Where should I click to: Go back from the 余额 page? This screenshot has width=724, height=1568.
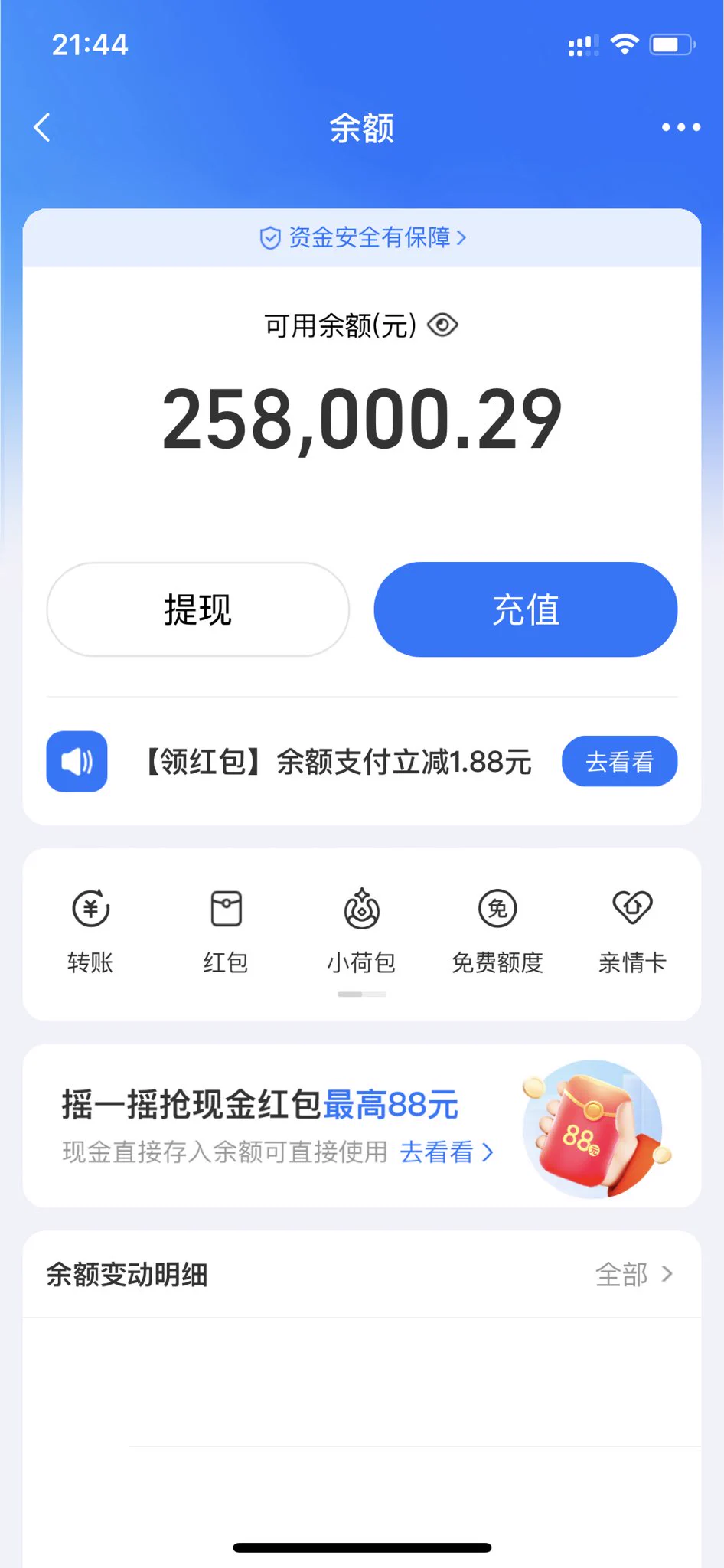pyautogui.click(x=43, y=127)
